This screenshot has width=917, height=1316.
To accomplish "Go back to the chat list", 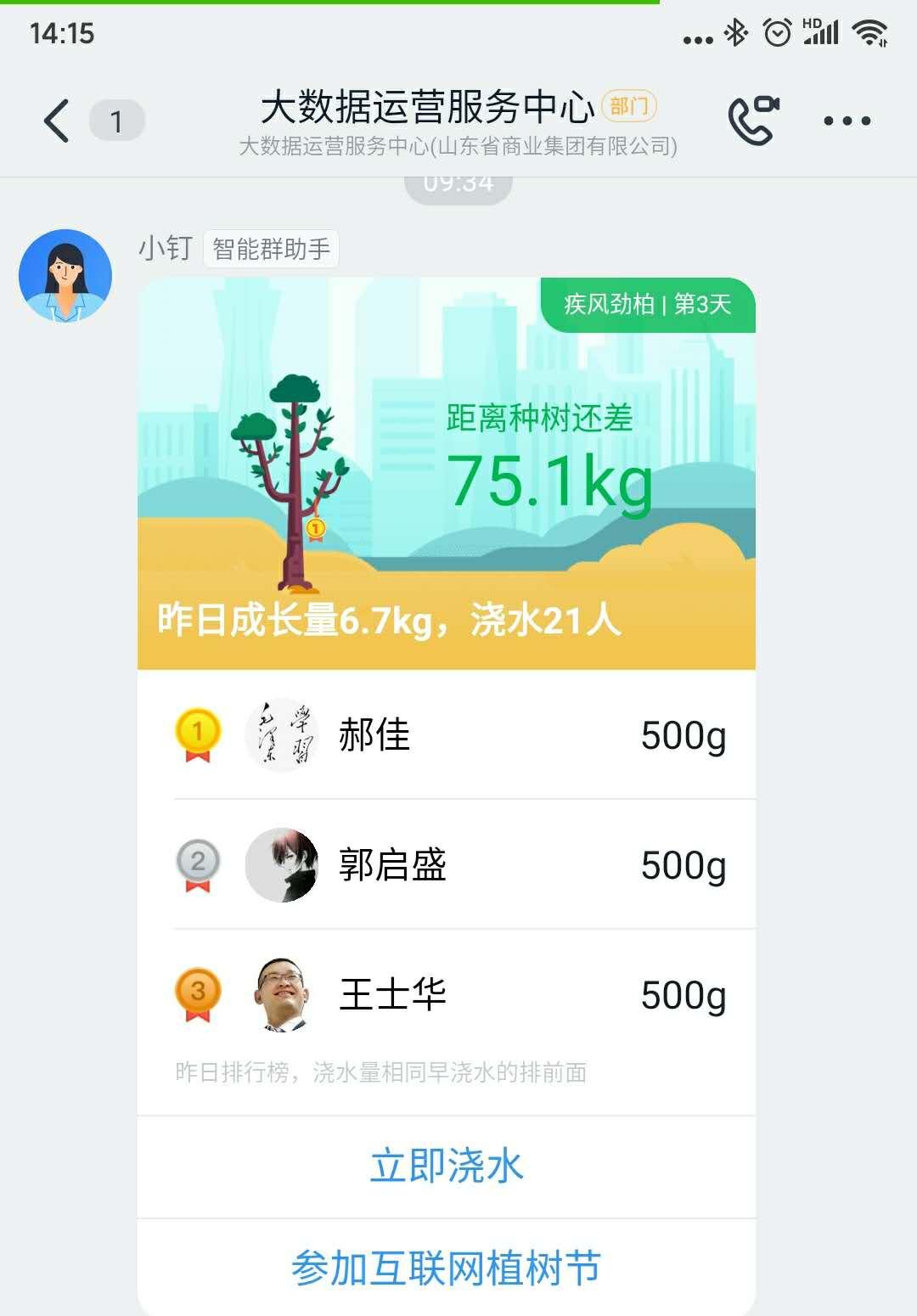I will 57,121.
